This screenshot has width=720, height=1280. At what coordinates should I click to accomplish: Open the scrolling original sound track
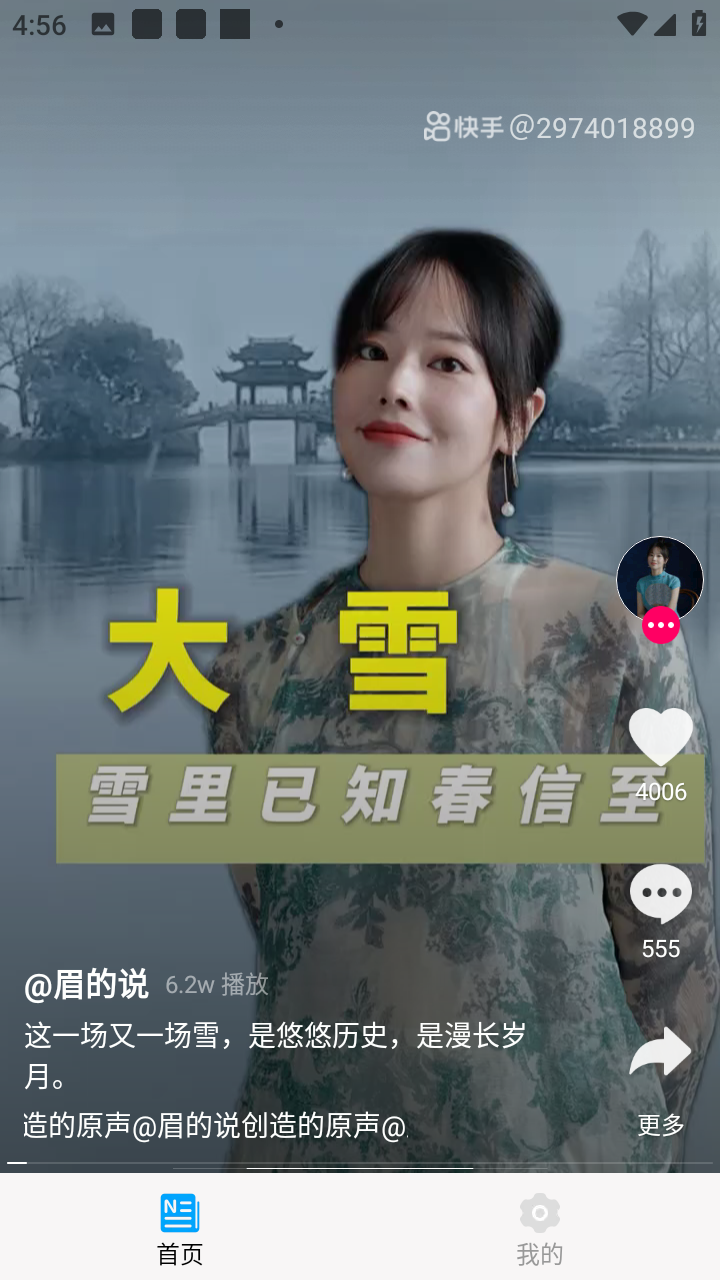pos(215,1126)
